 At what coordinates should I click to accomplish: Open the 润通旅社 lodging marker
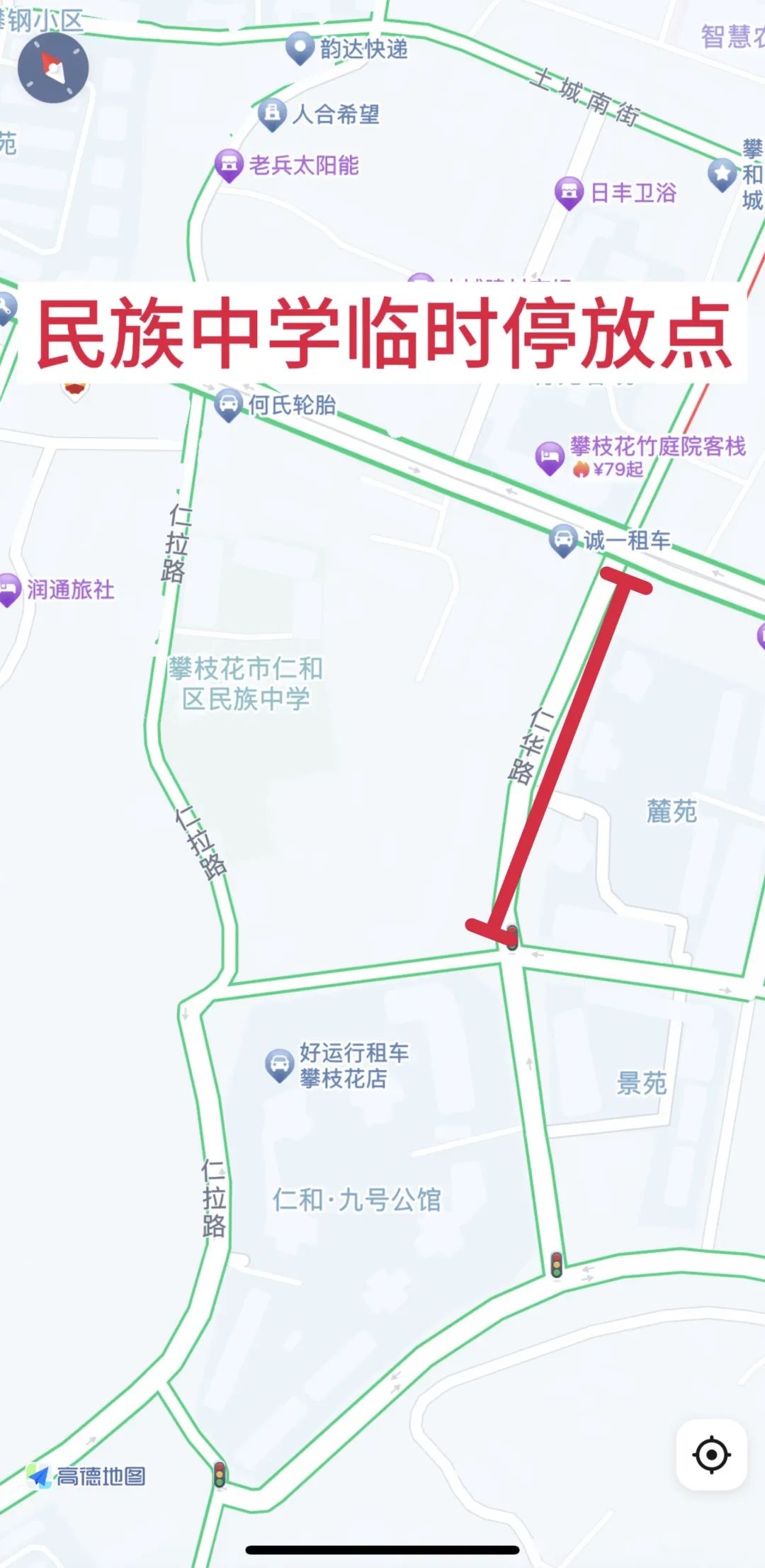(9, 589)
